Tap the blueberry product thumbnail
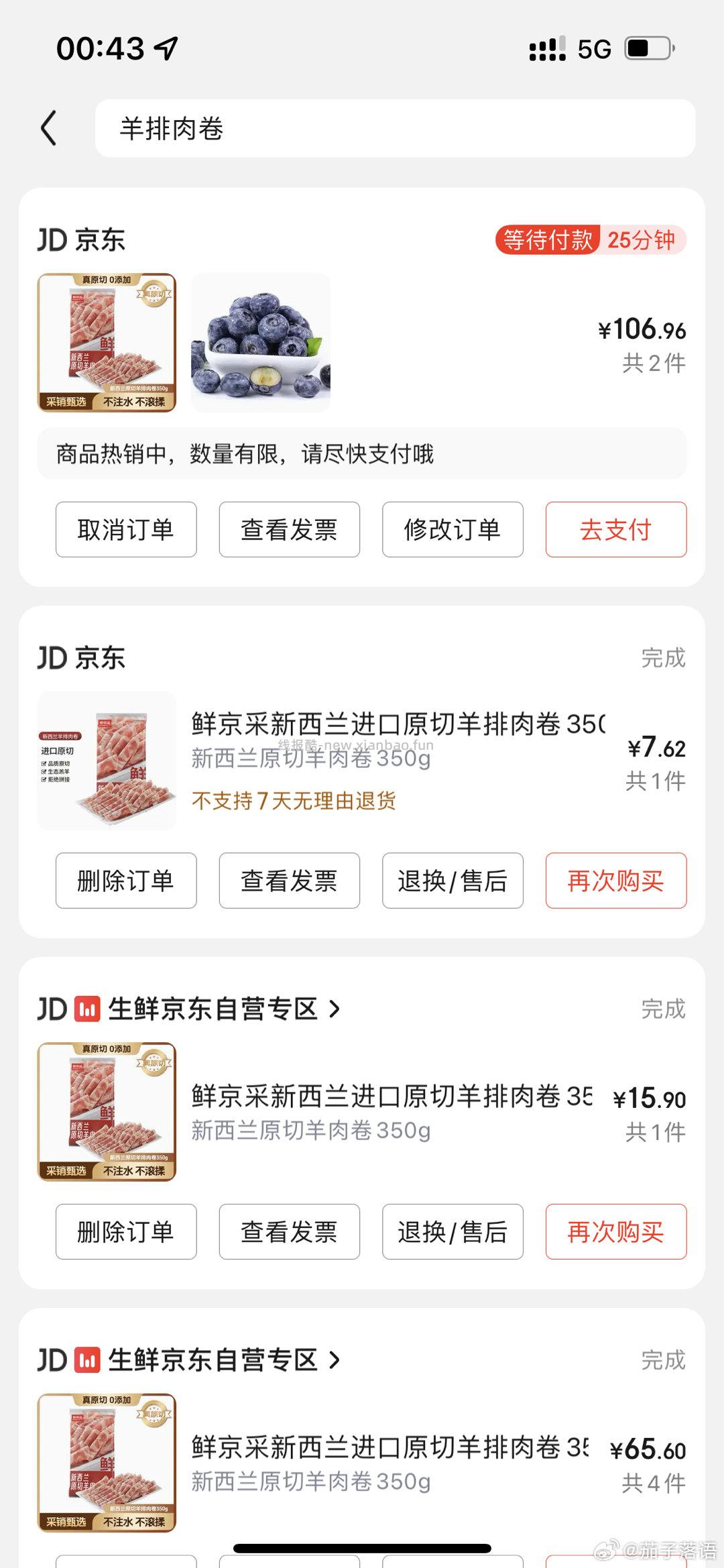Screen dimensions: 724x1568 coord(261,343)
